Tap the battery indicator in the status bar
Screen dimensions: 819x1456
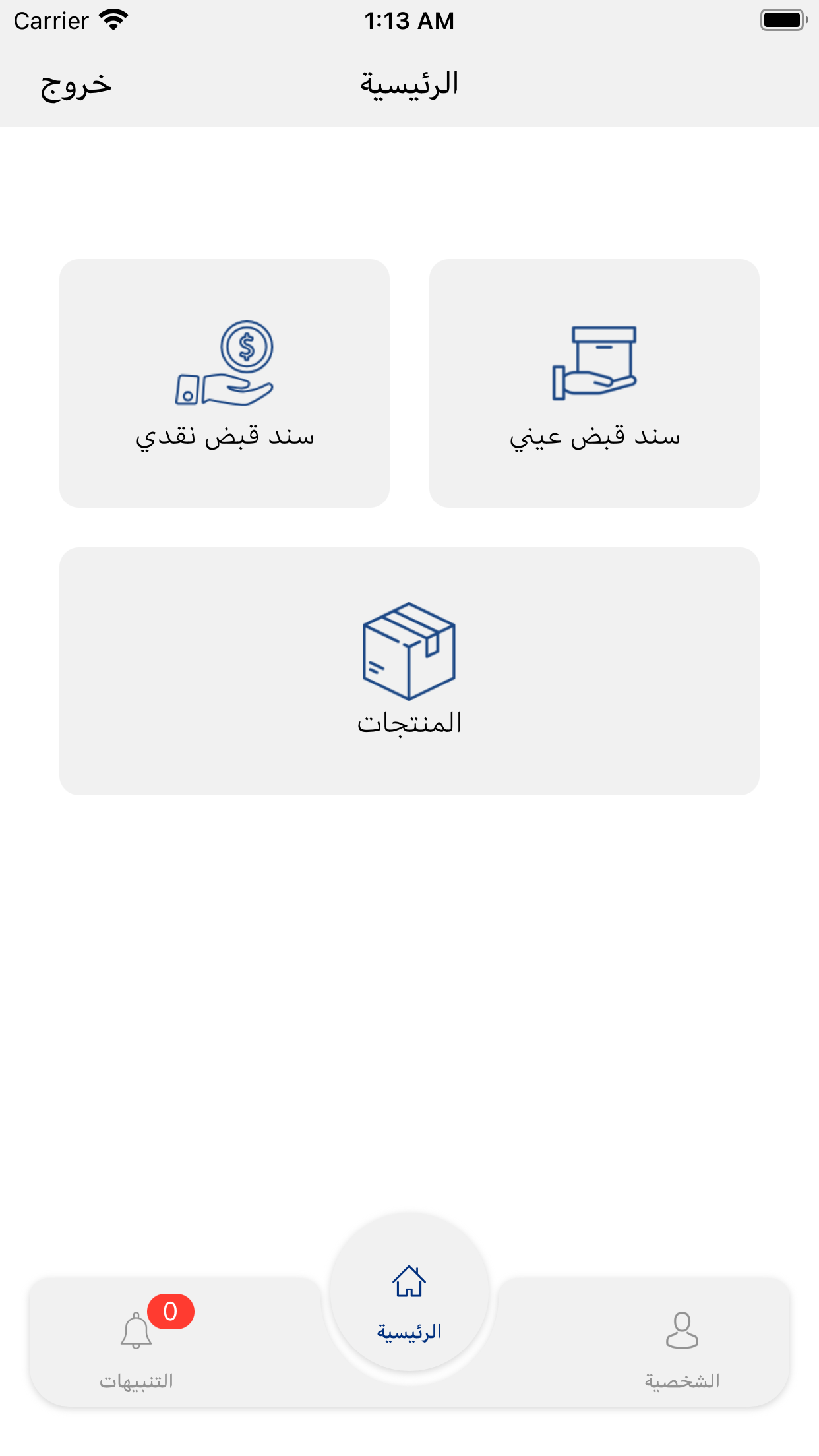click(x=781, y=18)
